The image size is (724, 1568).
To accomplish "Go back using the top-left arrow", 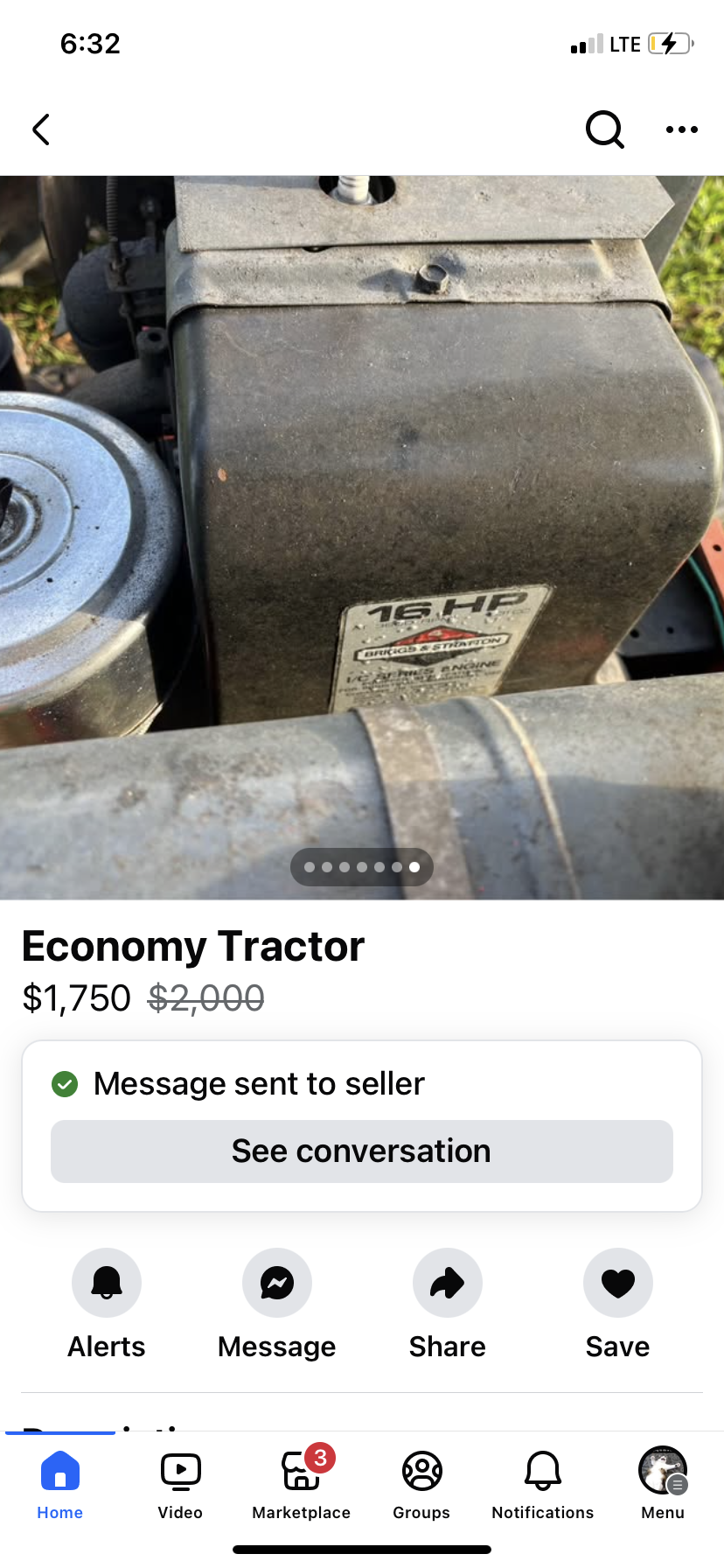I will [x=41, y=129].
